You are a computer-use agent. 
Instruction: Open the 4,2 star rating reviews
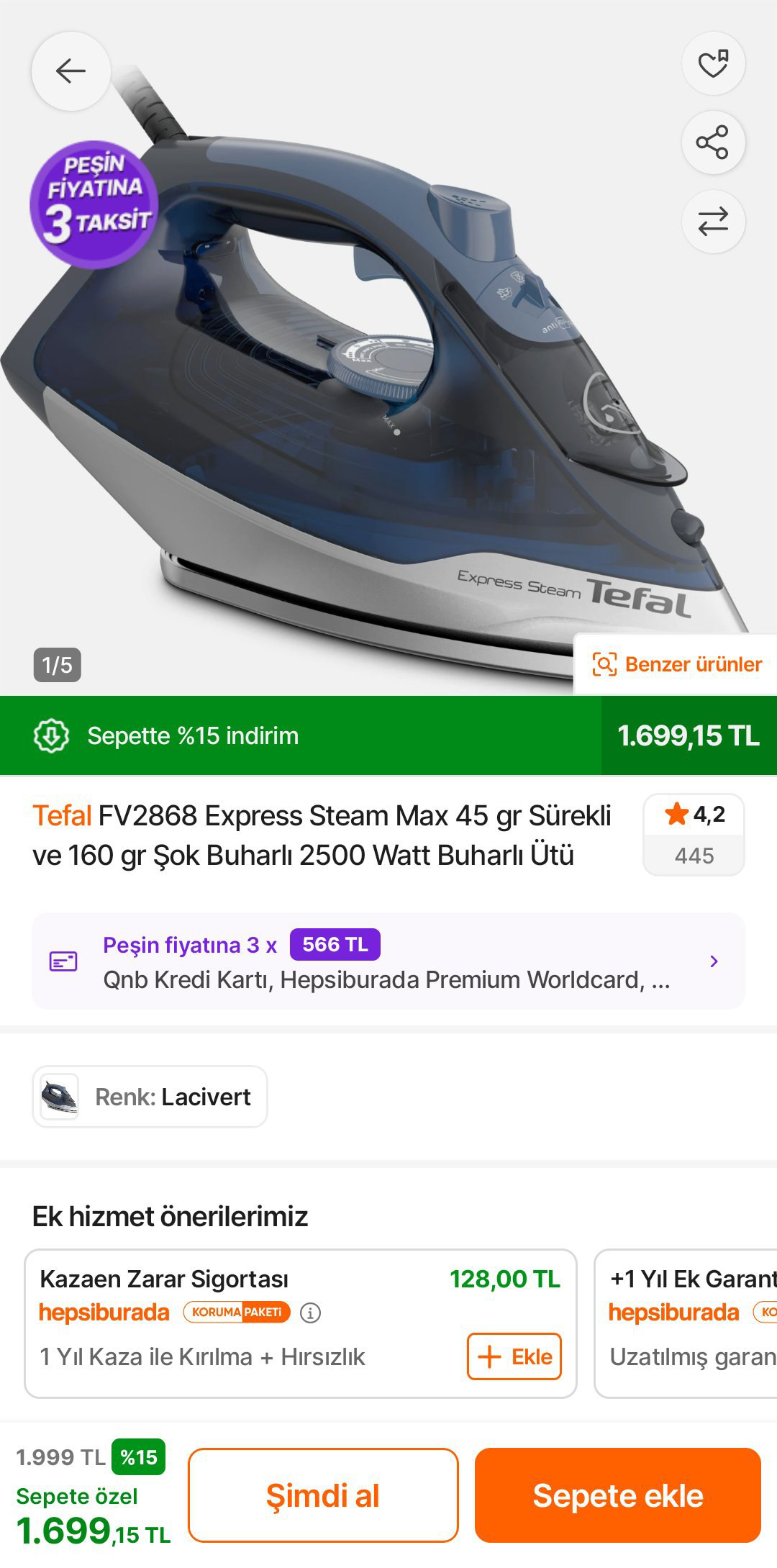click(694, 834)
